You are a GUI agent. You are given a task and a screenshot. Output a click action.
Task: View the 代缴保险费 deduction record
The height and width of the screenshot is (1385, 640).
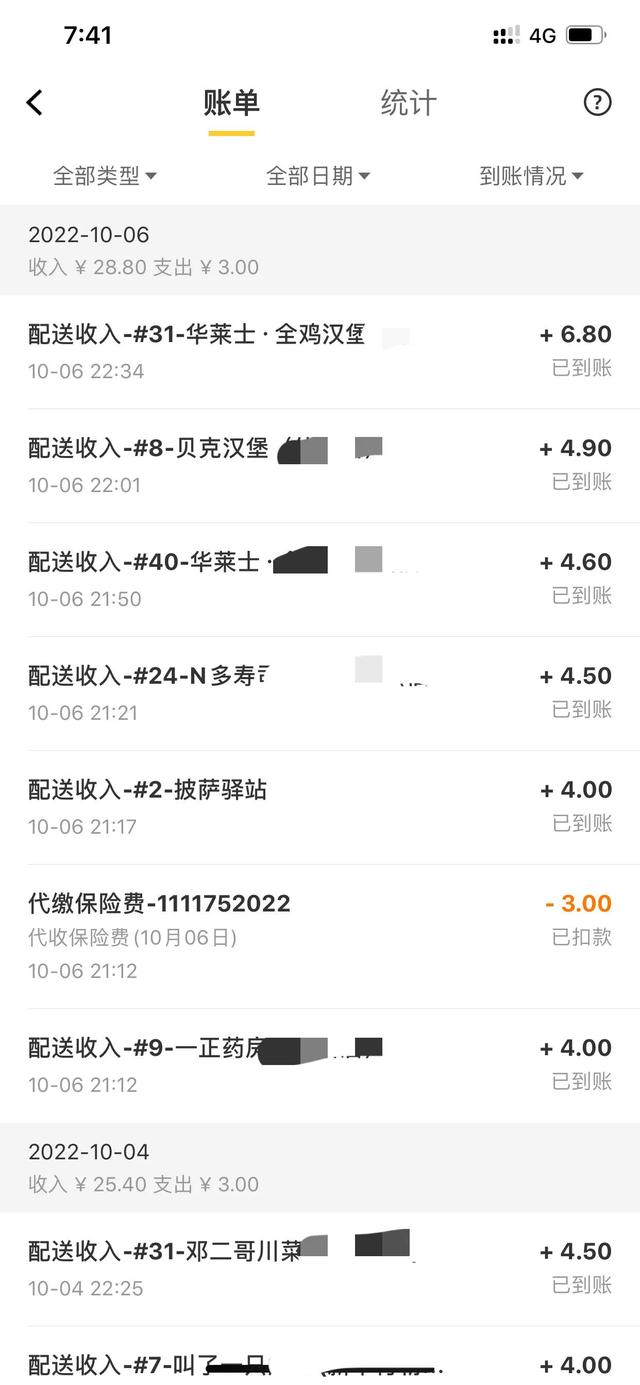(320, 936)
